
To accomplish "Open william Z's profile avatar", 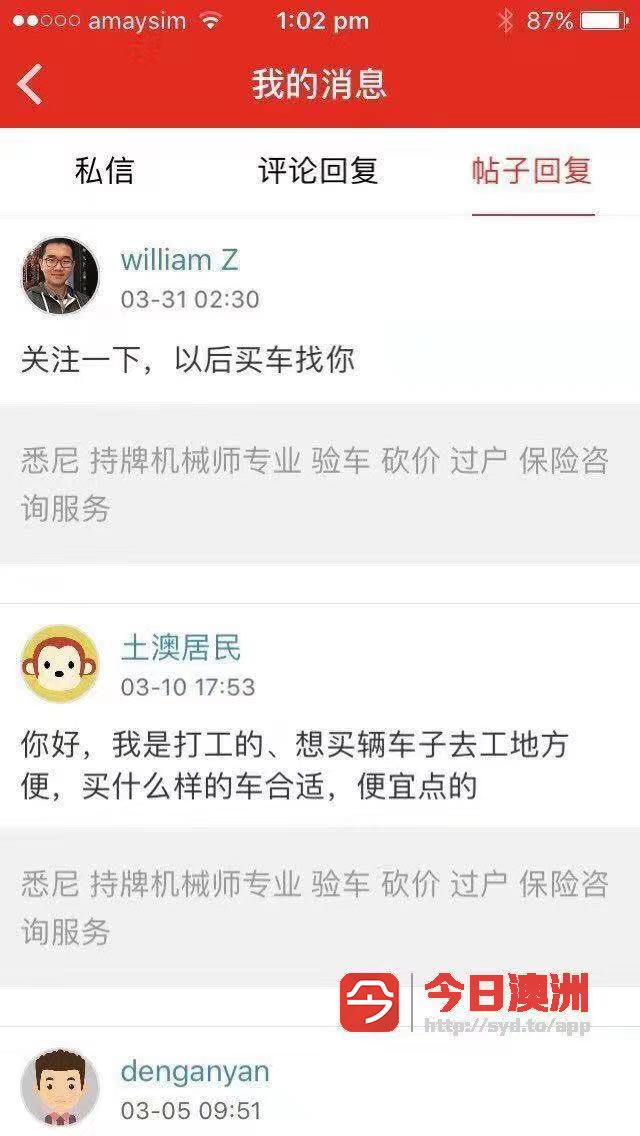I will coord(60,276).
